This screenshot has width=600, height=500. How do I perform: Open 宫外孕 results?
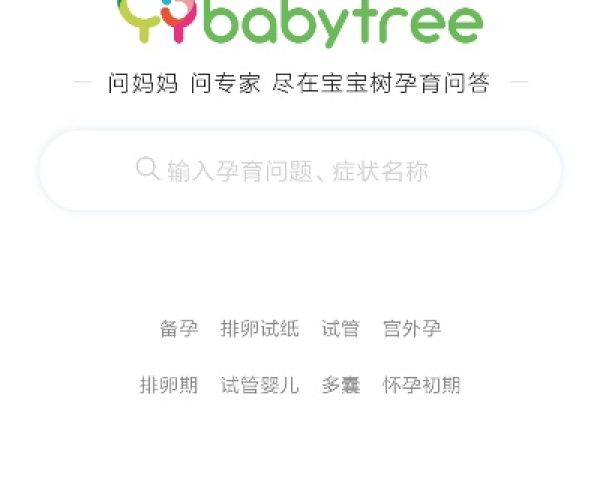coord(412,329)
